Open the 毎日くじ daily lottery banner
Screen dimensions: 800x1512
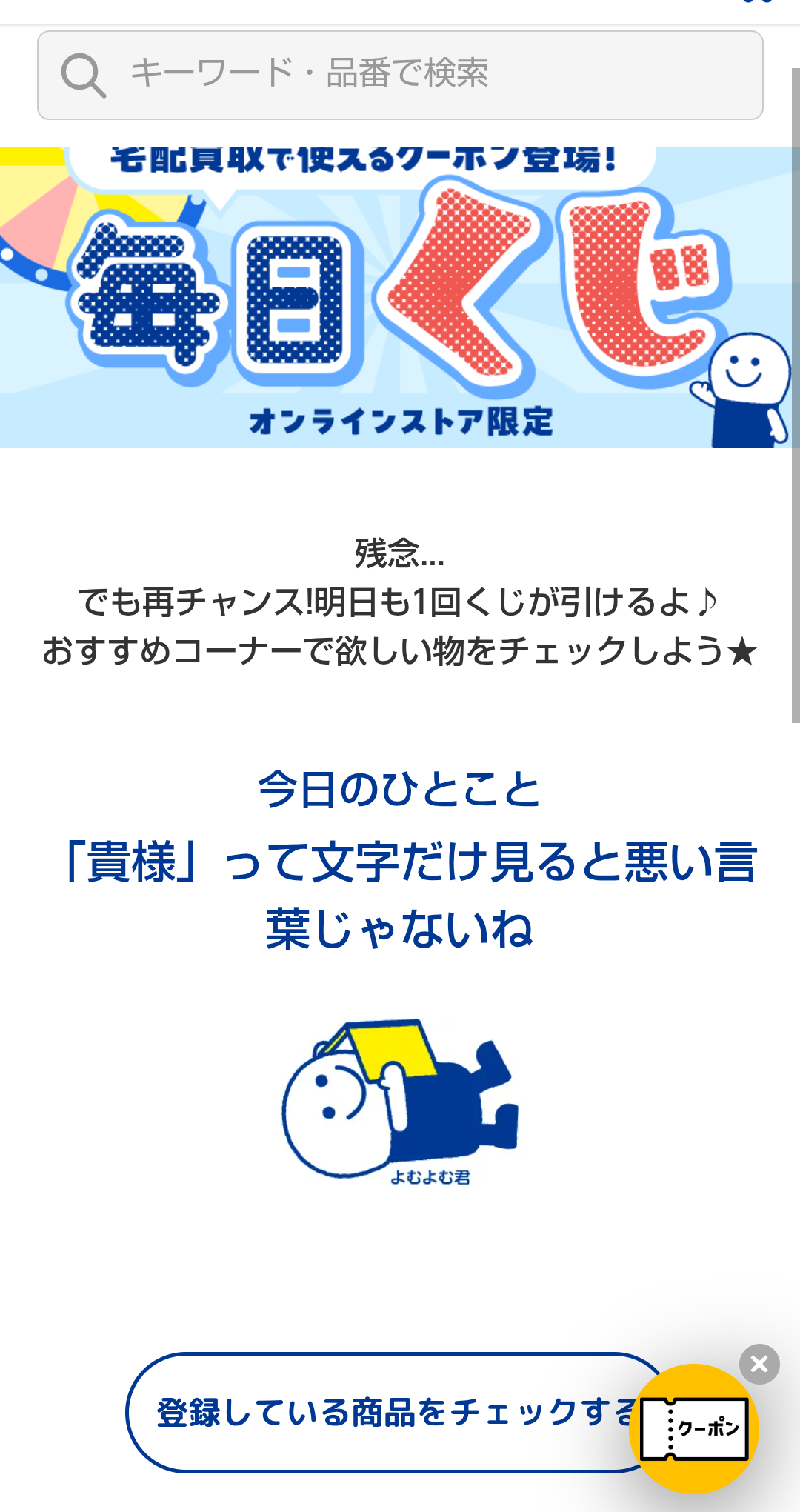tap(400, 298)
